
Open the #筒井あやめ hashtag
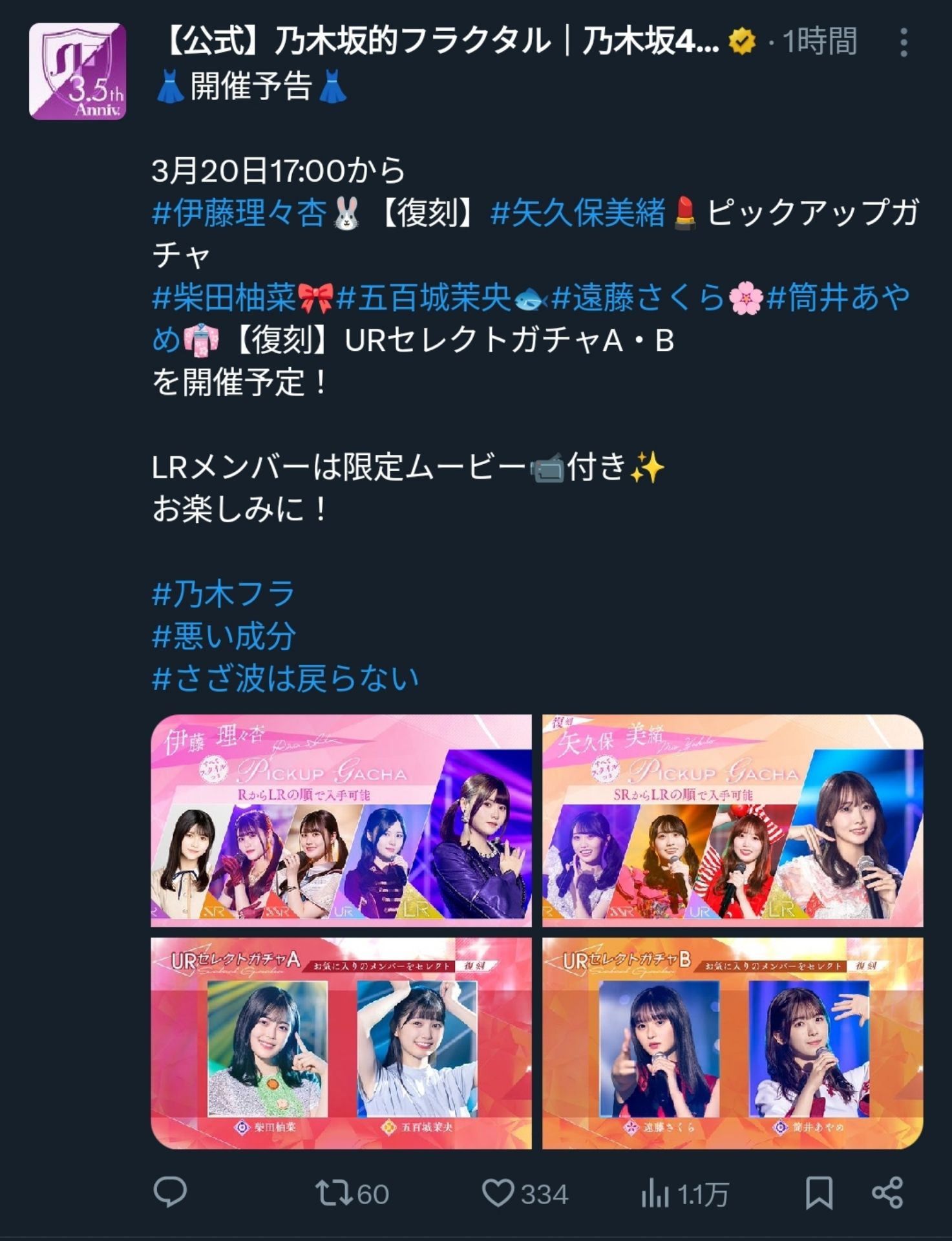[x=838, y=298]
